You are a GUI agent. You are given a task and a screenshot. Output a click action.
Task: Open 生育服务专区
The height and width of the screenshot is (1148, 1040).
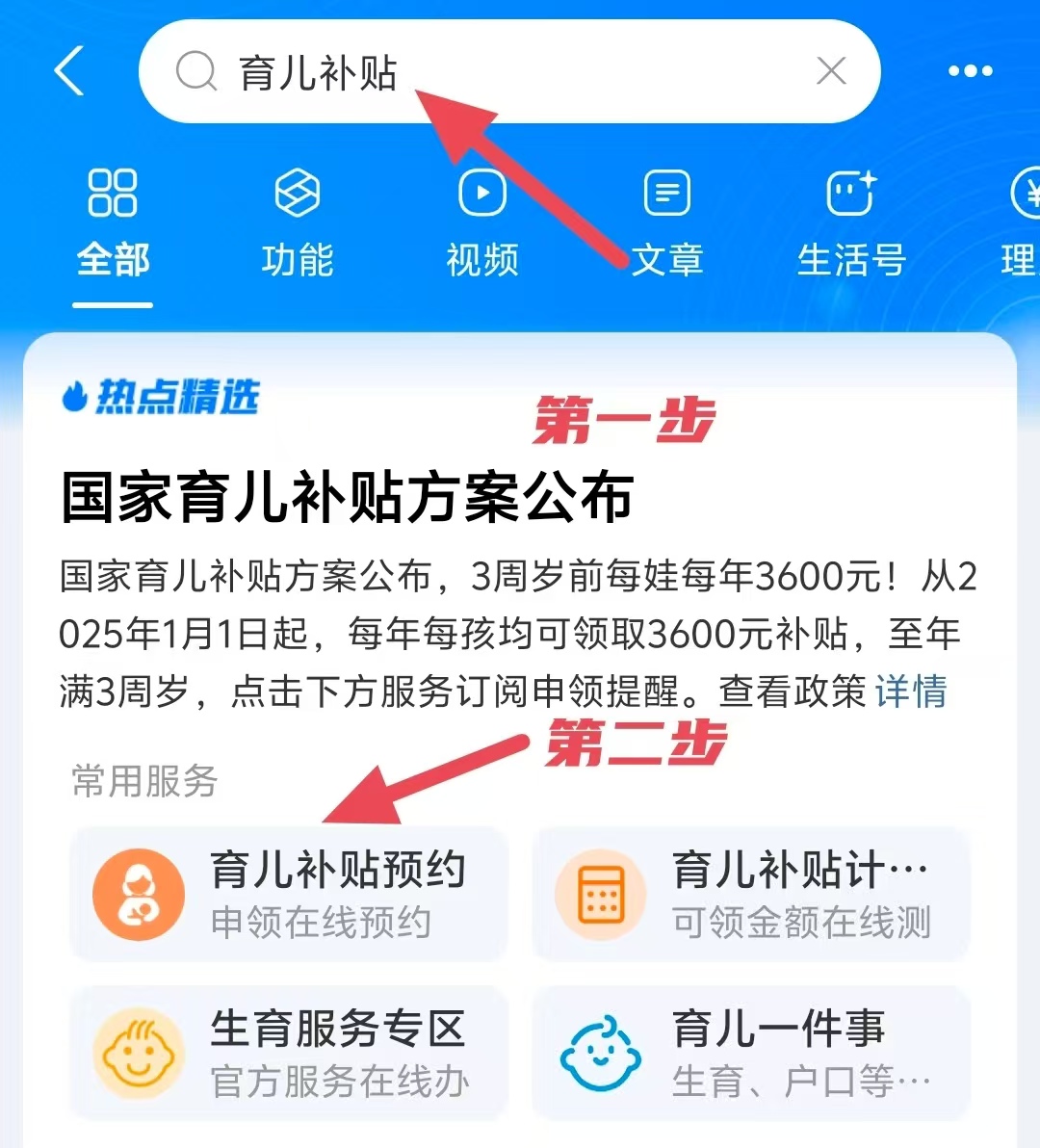click(x=289, y=1053)
